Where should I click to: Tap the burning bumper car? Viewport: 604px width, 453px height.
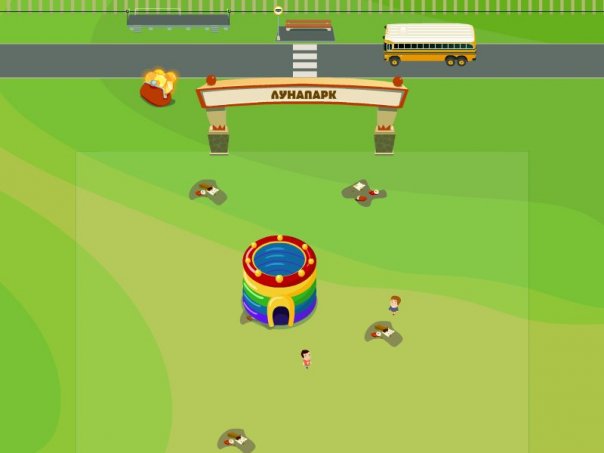click(158, 89)
